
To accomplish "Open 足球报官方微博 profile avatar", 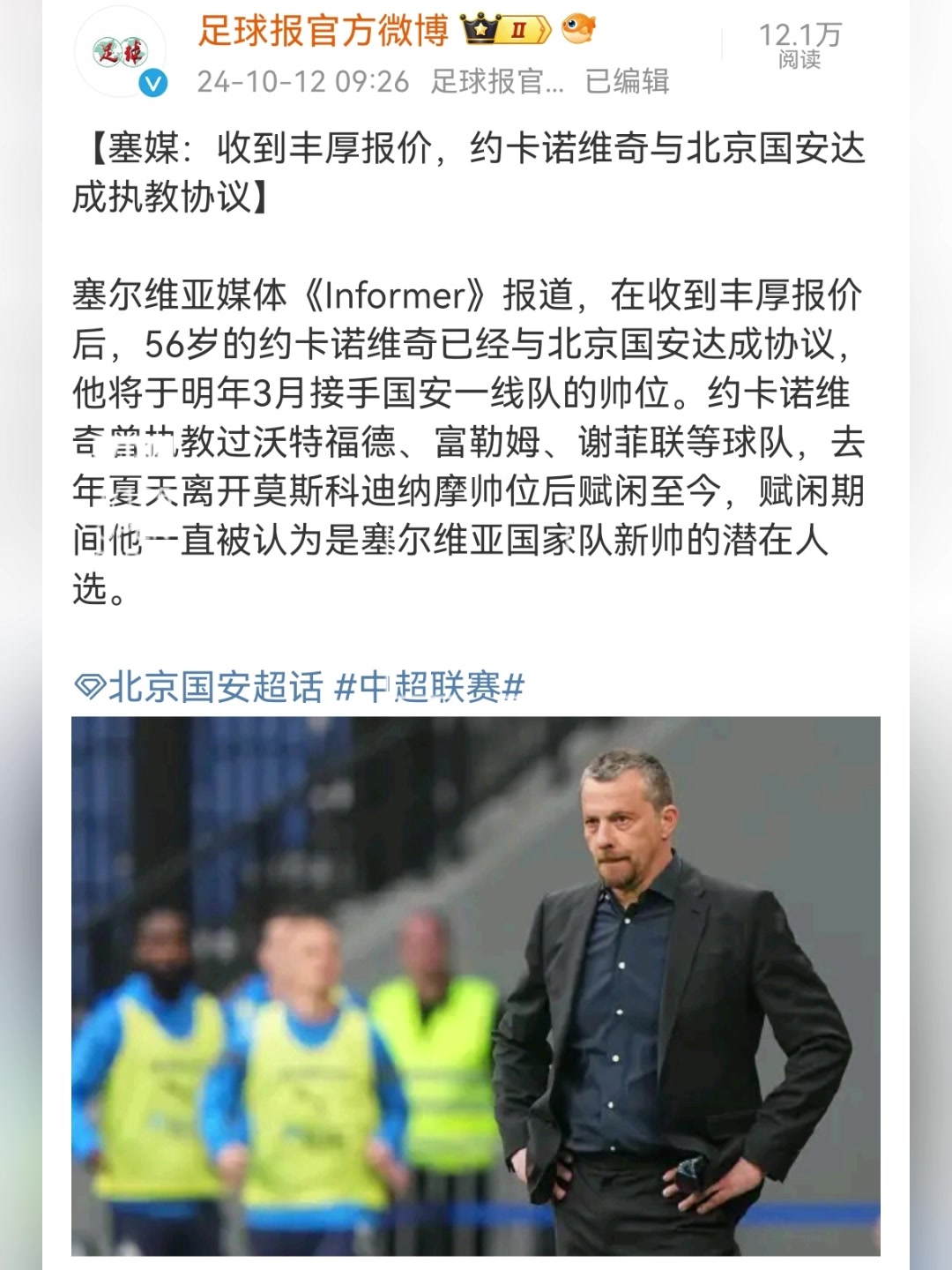I will [121, 53].
